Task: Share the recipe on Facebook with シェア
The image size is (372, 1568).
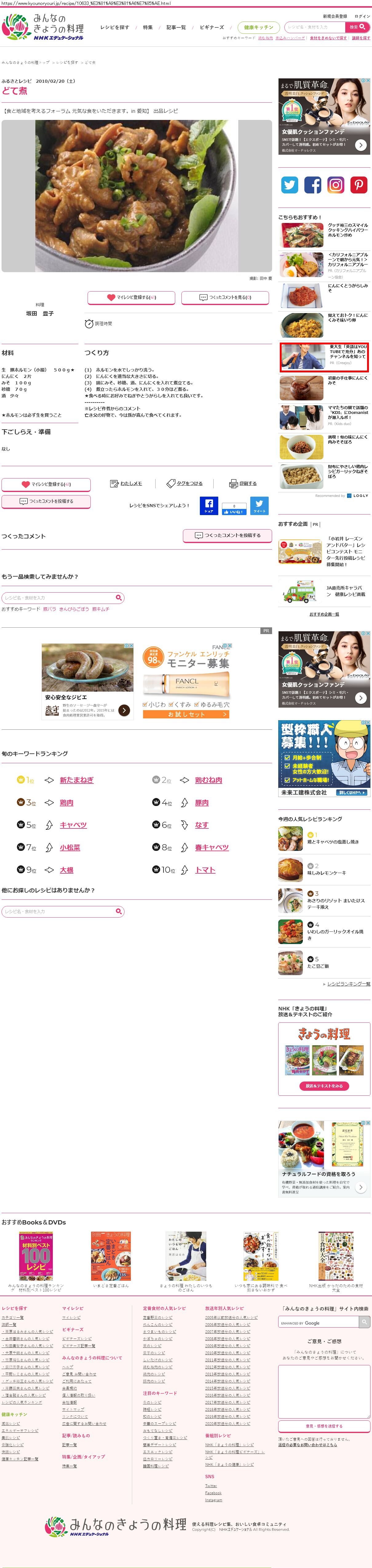Action: click(x=209, y=506)
